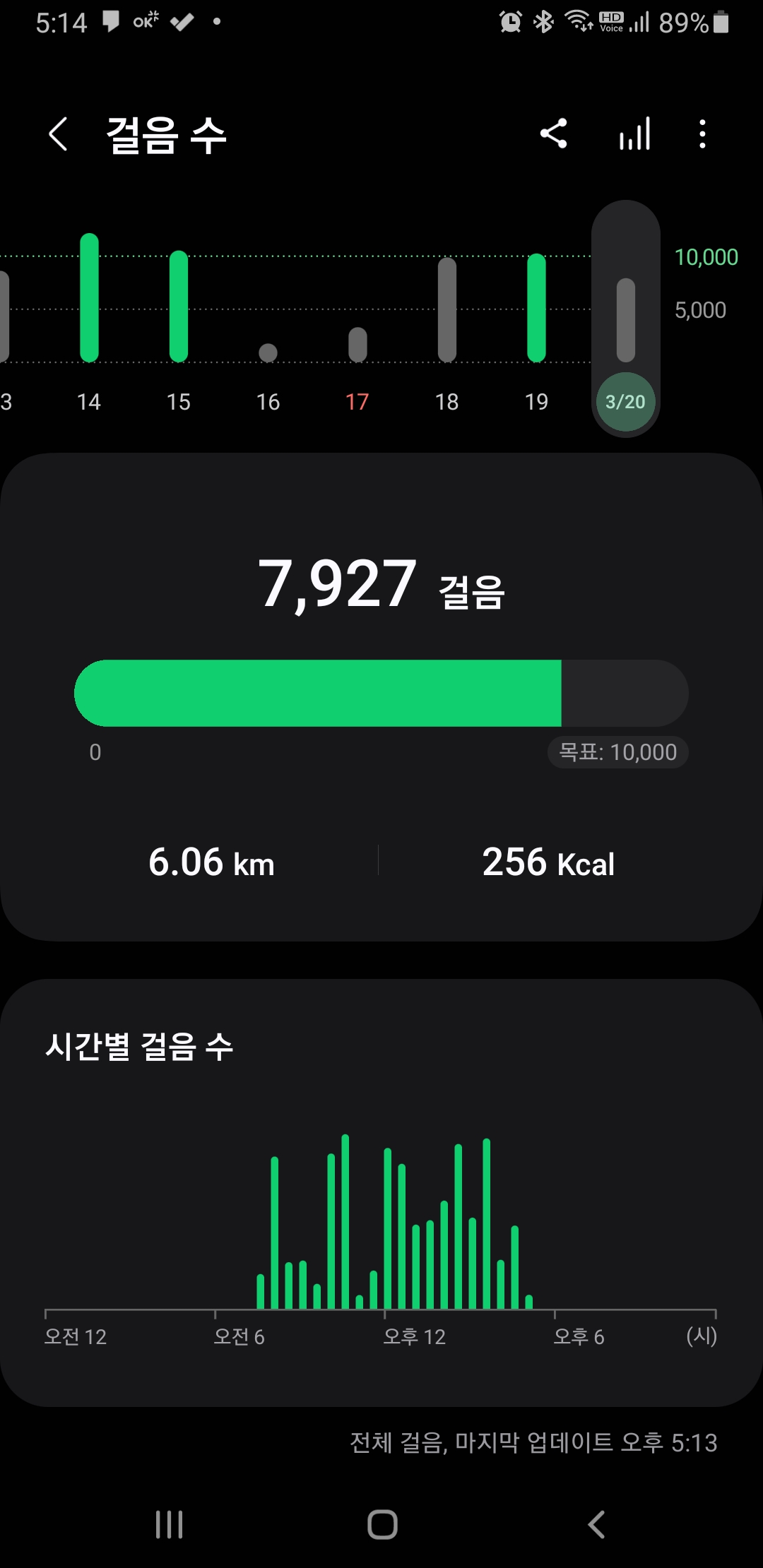Open the step trends chart icon
Viewport: 763px width, 1568px height.
coord(634,133)
